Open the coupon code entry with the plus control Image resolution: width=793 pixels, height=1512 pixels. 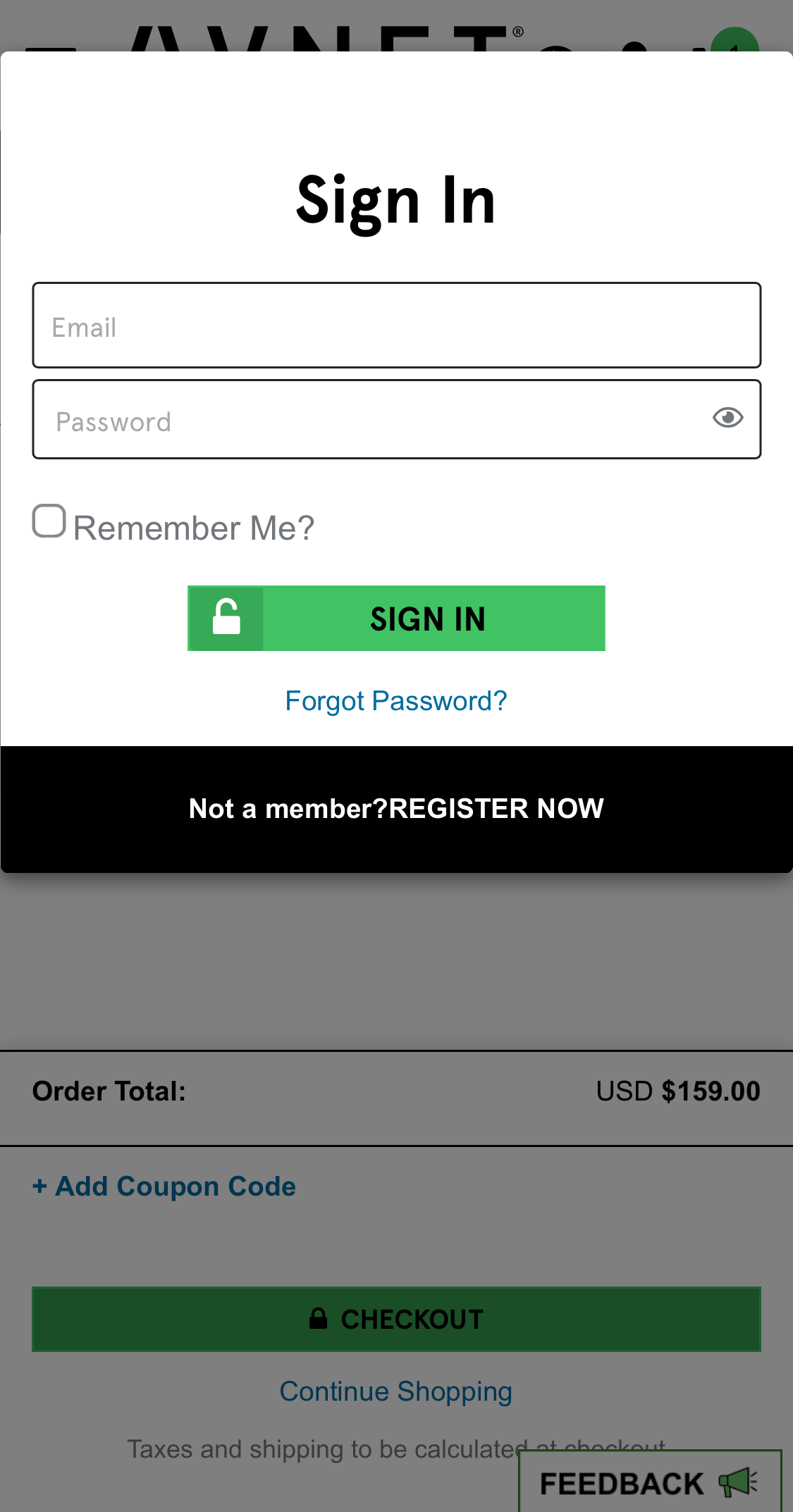tap(41, 1186)
